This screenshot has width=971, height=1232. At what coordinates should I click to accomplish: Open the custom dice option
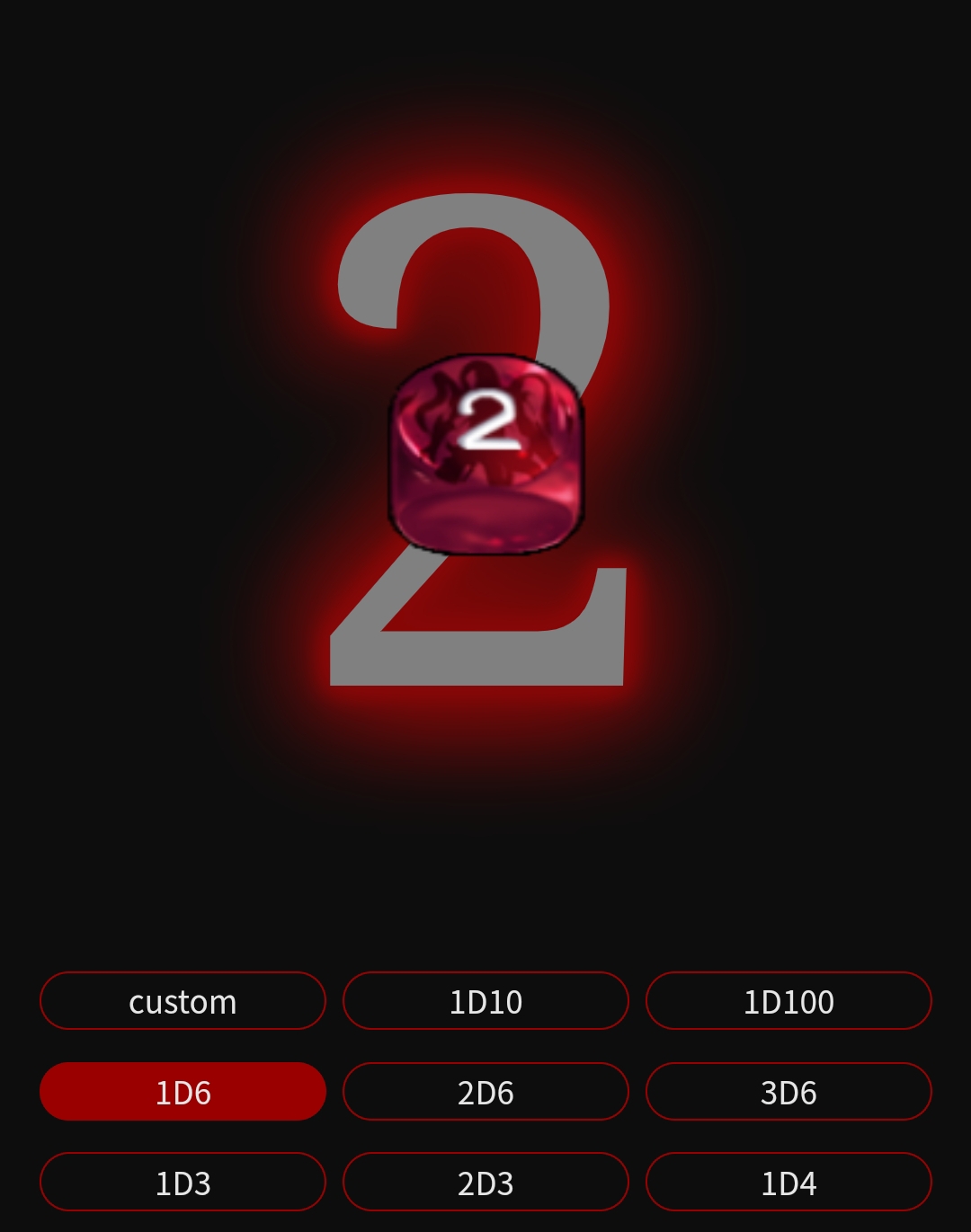pyautogui.click(x=183, y=1001)
